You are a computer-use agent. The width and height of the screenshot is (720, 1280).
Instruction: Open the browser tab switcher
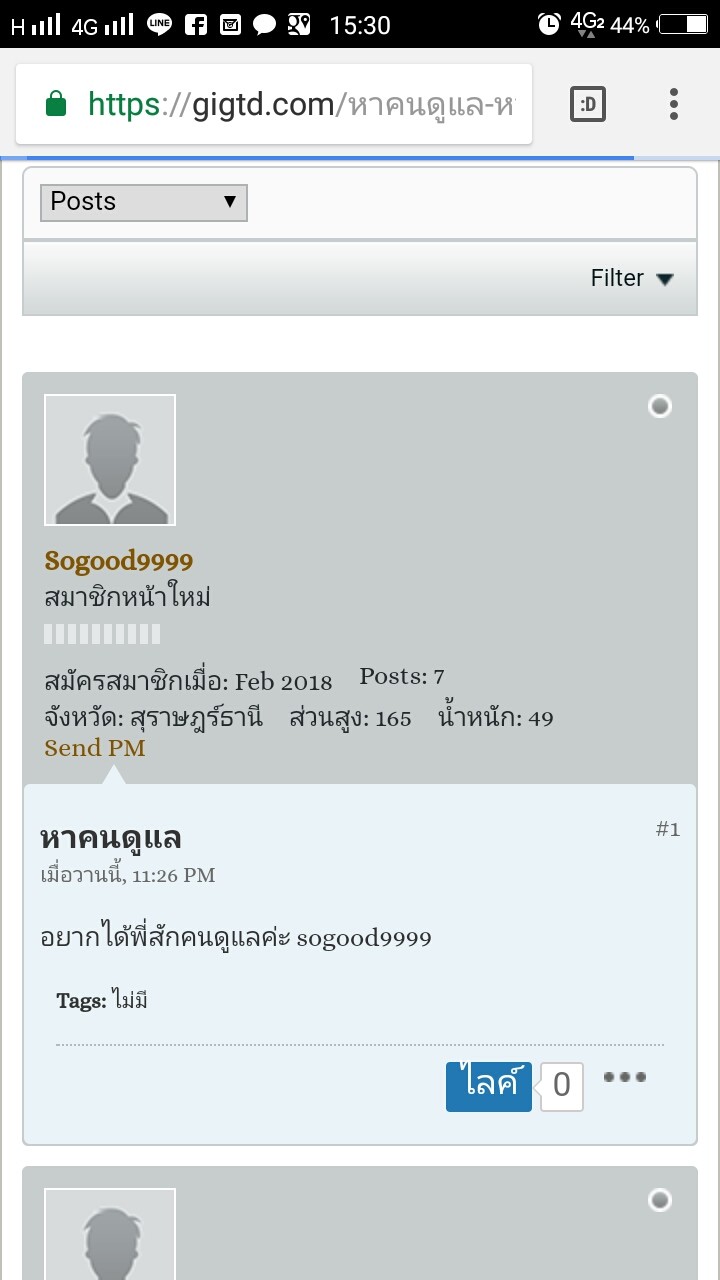point(588,104)
